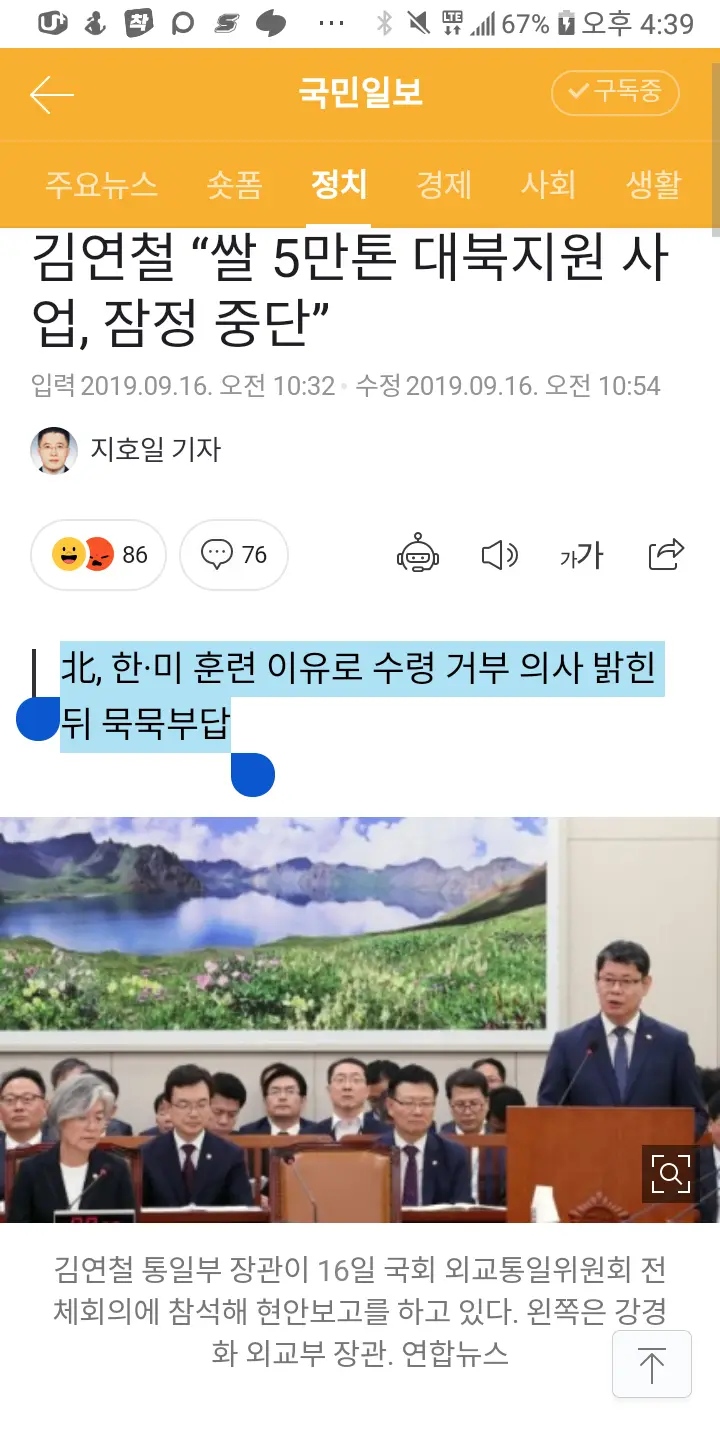This screenshot has width=720, height=1440.
Task: Select the 정치 tab
Action: 339,185
